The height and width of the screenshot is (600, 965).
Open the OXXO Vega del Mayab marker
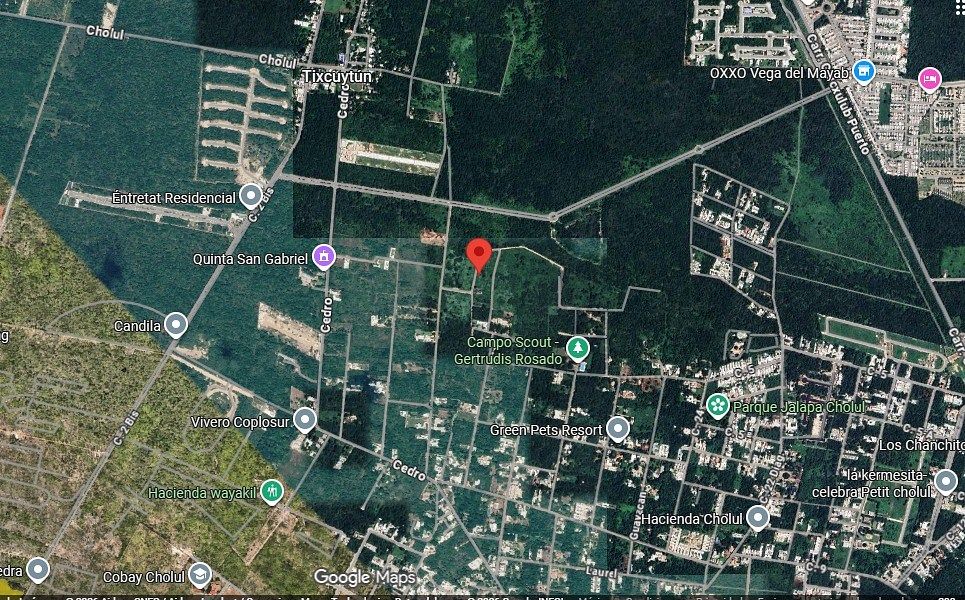[x=864, y=72]
